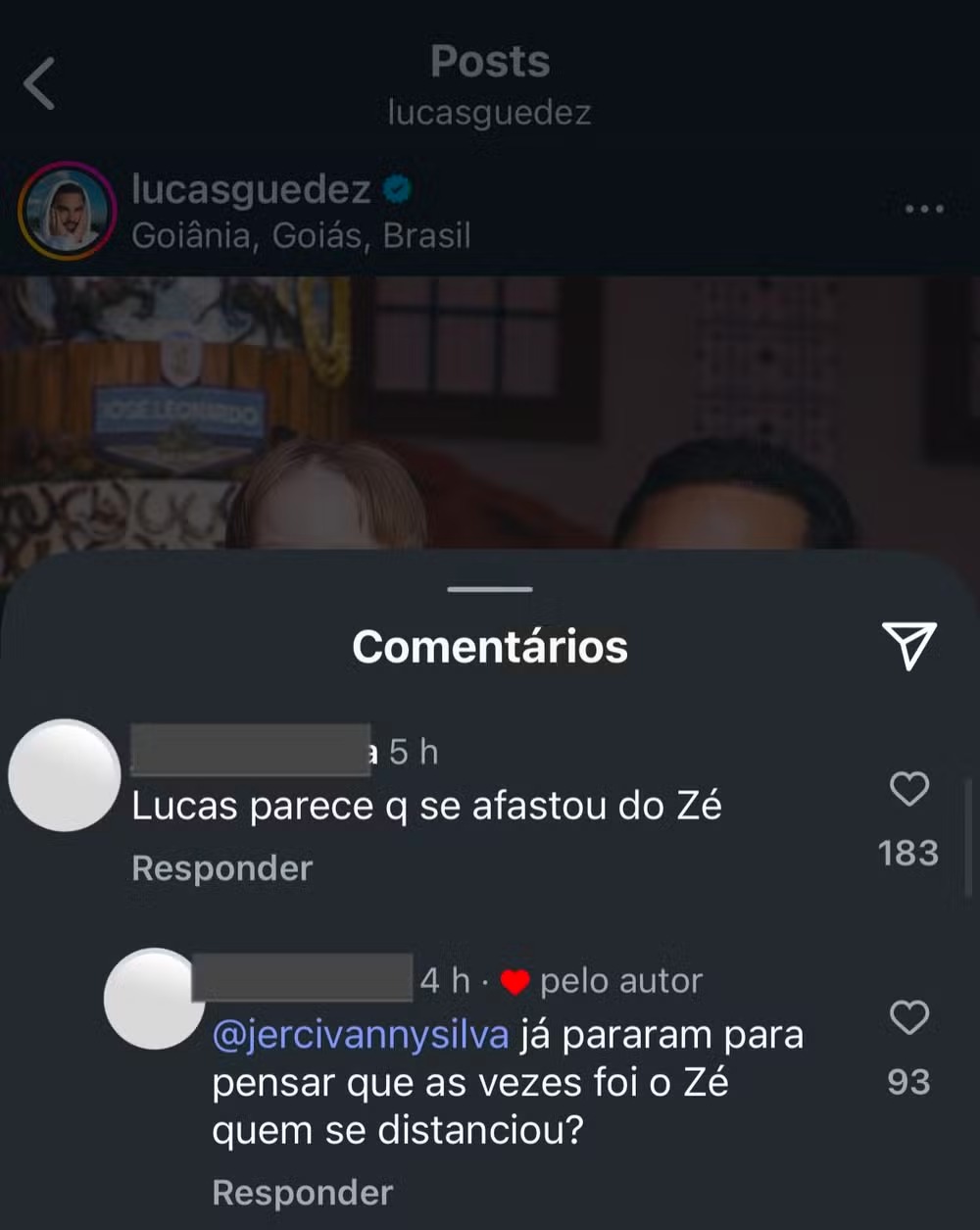The image size is (980, 1230).
Task: Share the post via the paper plane
Action: click(908, 645)
